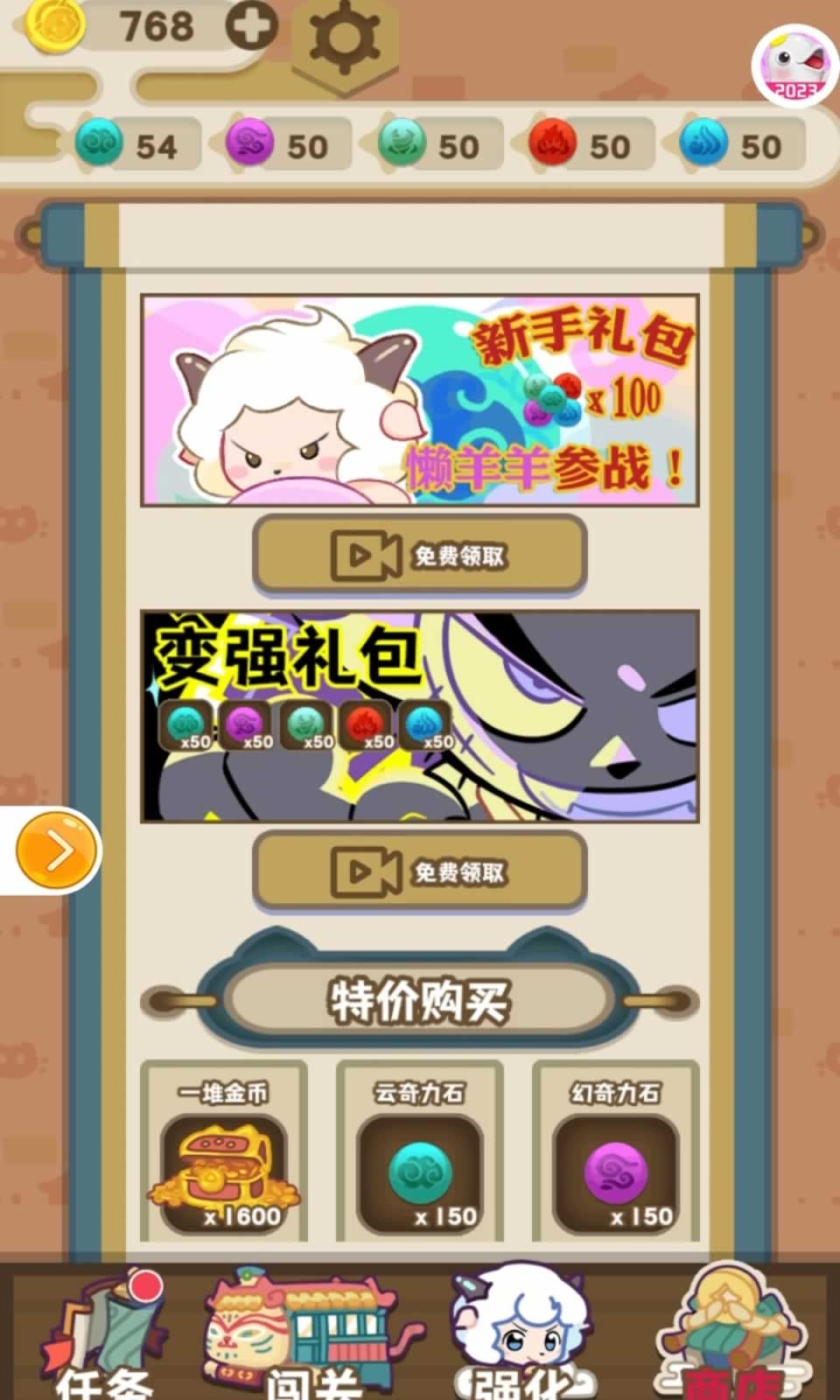Open the 变强礼包 banner
This screenshot has height=1400, width=840.
point(419,716)
